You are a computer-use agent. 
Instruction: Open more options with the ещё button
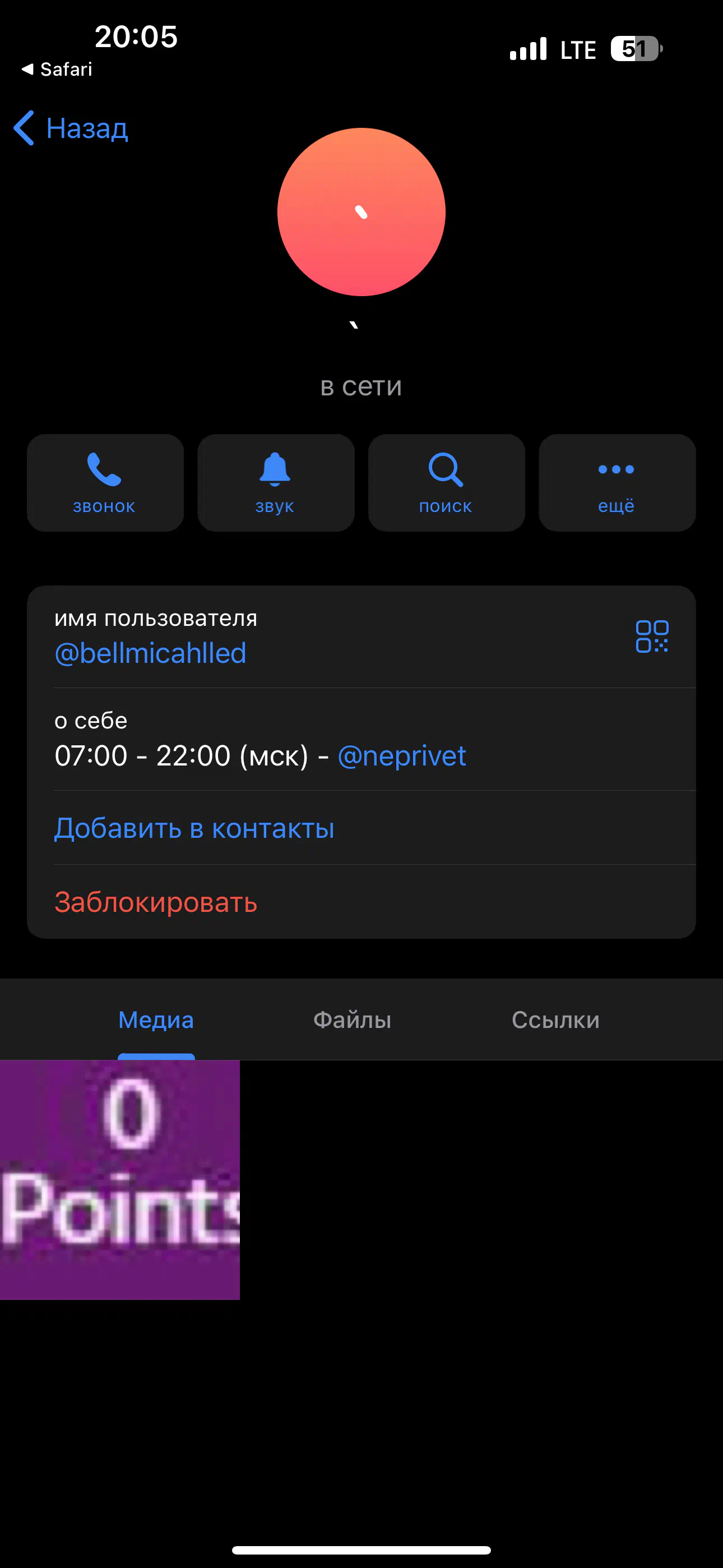(617, 483)
